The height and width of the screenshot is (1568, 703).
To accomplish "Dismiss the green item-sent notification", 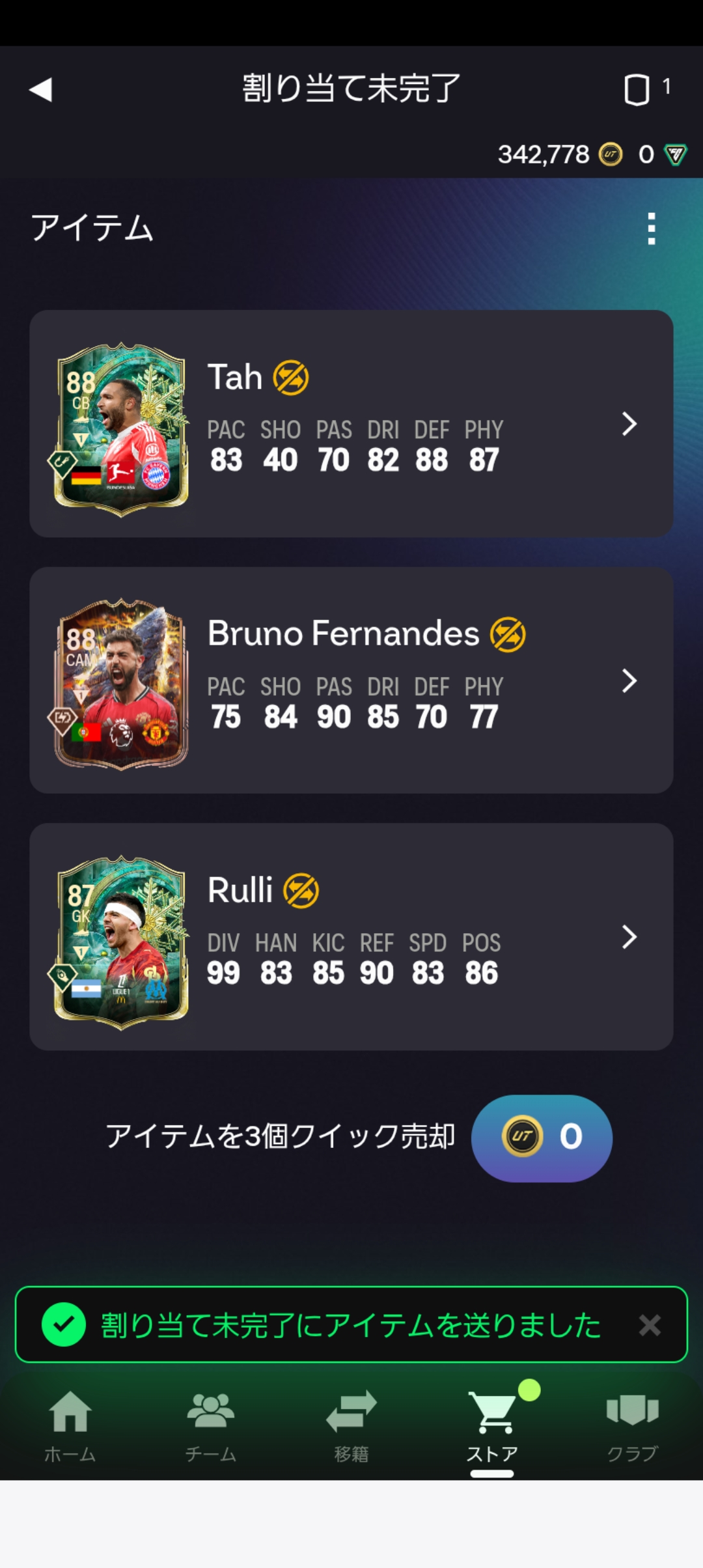I will [x=650, y=1325].
